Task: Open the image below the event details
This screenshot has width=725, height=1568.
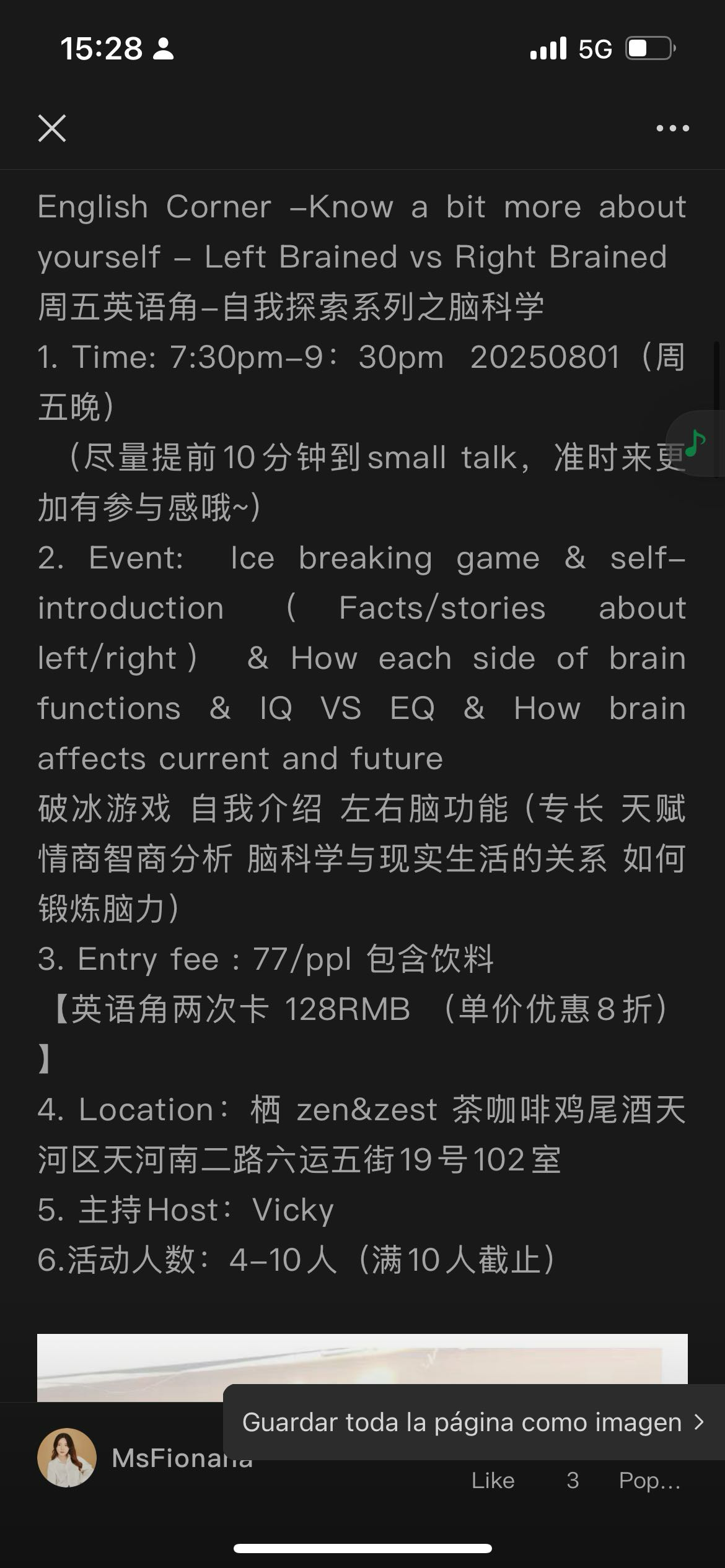Action: pos(362,1367)
